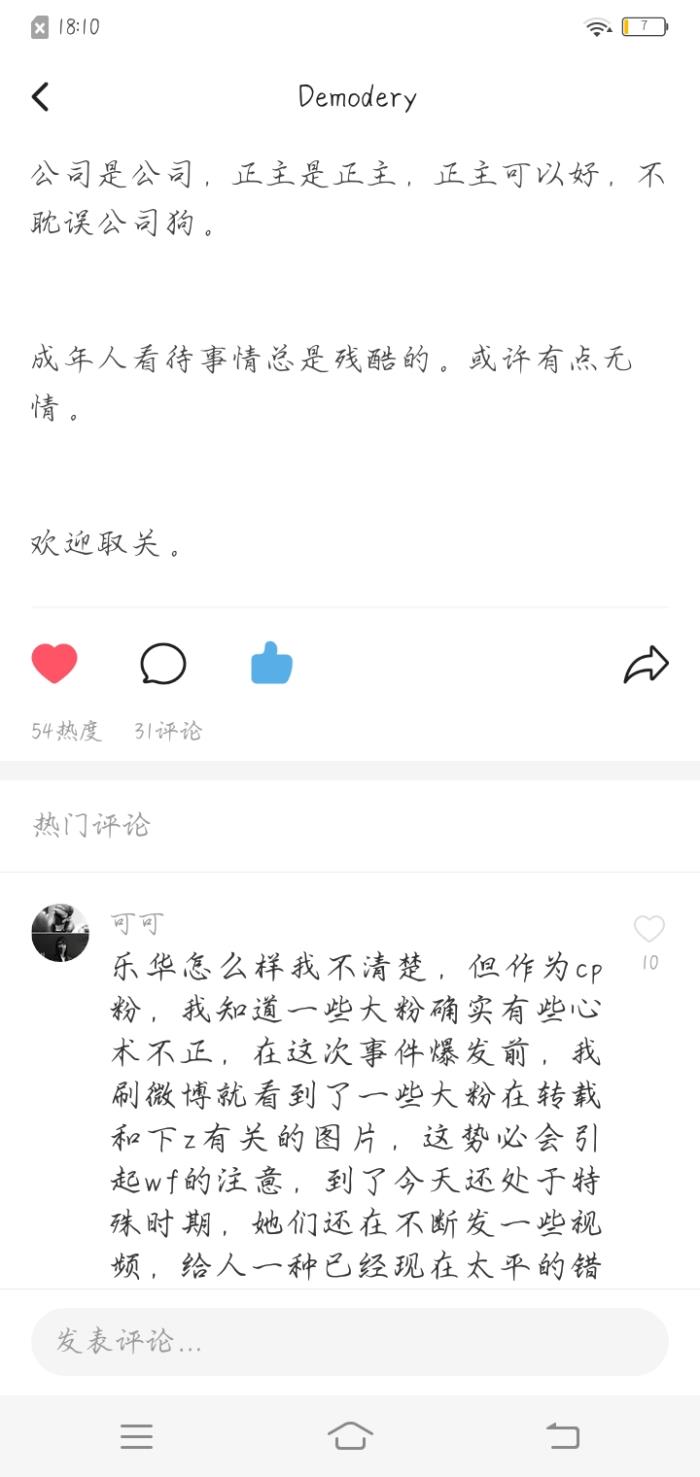Open the 发表评论 comment input field

(349, 1341)
